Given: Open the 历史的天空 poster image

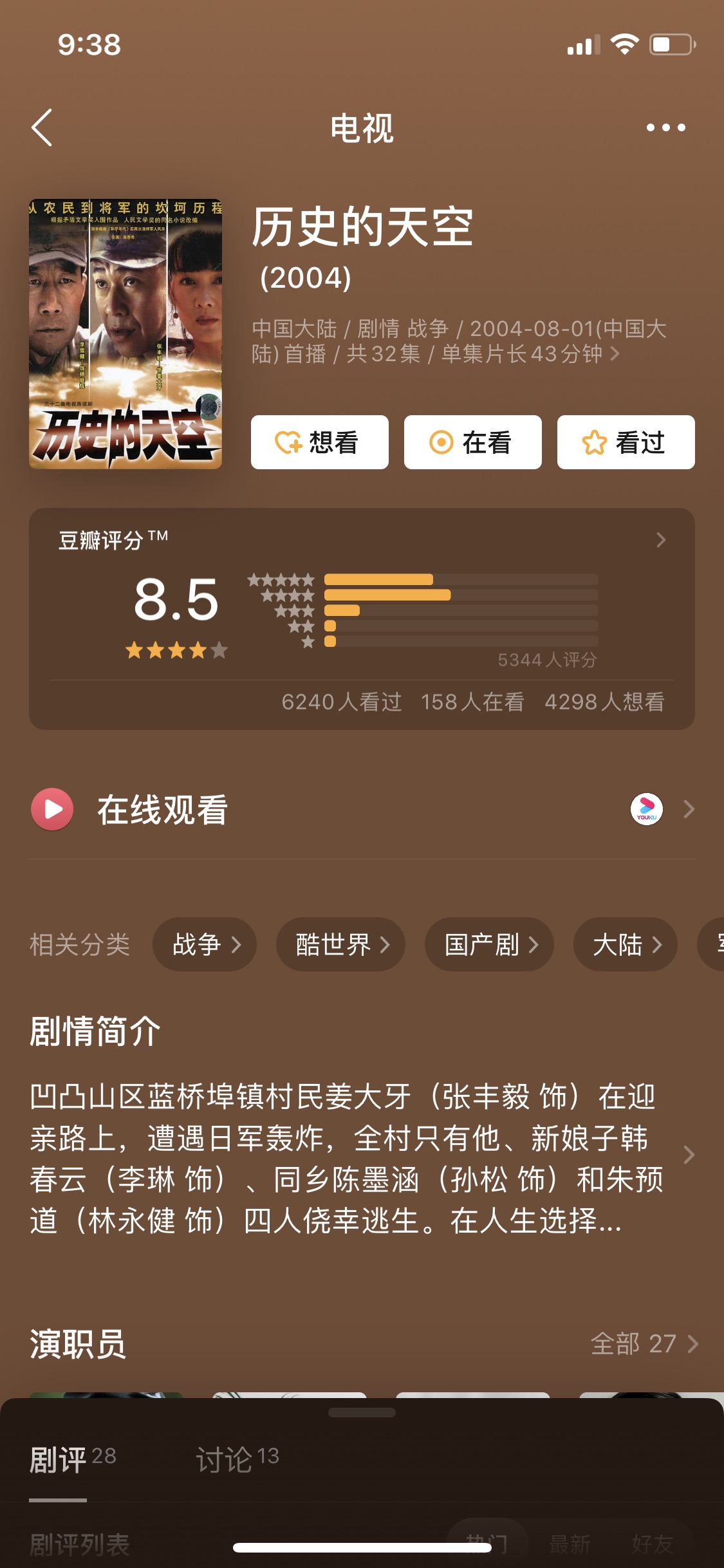Looking at the screenshot, I should click(125, 333).
